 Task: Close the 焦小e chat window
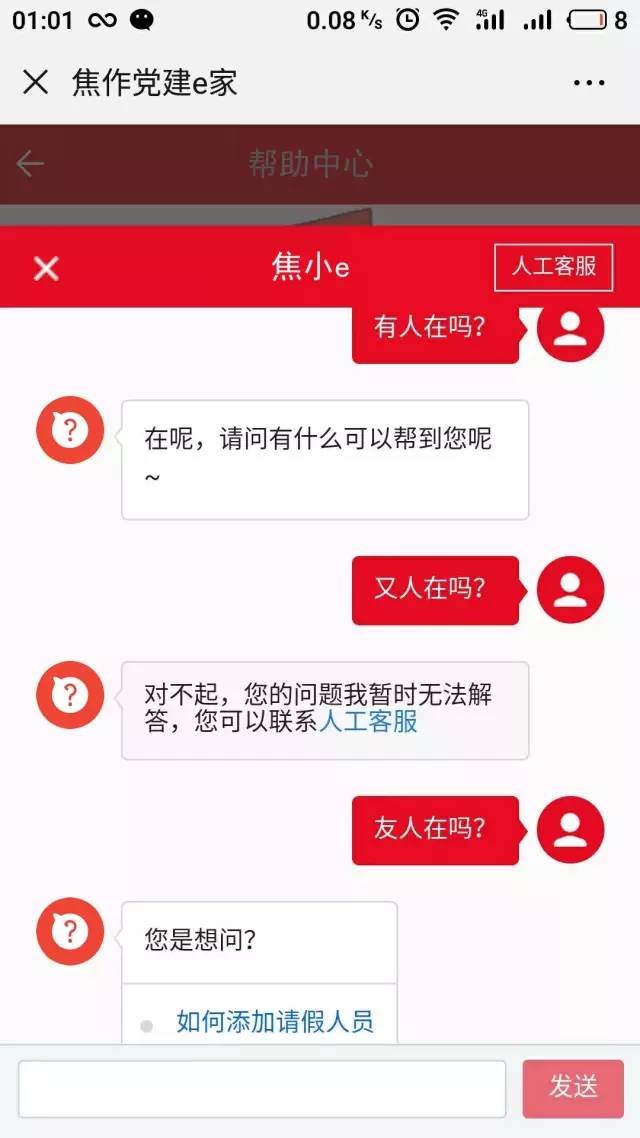click(x=46, y=269)
